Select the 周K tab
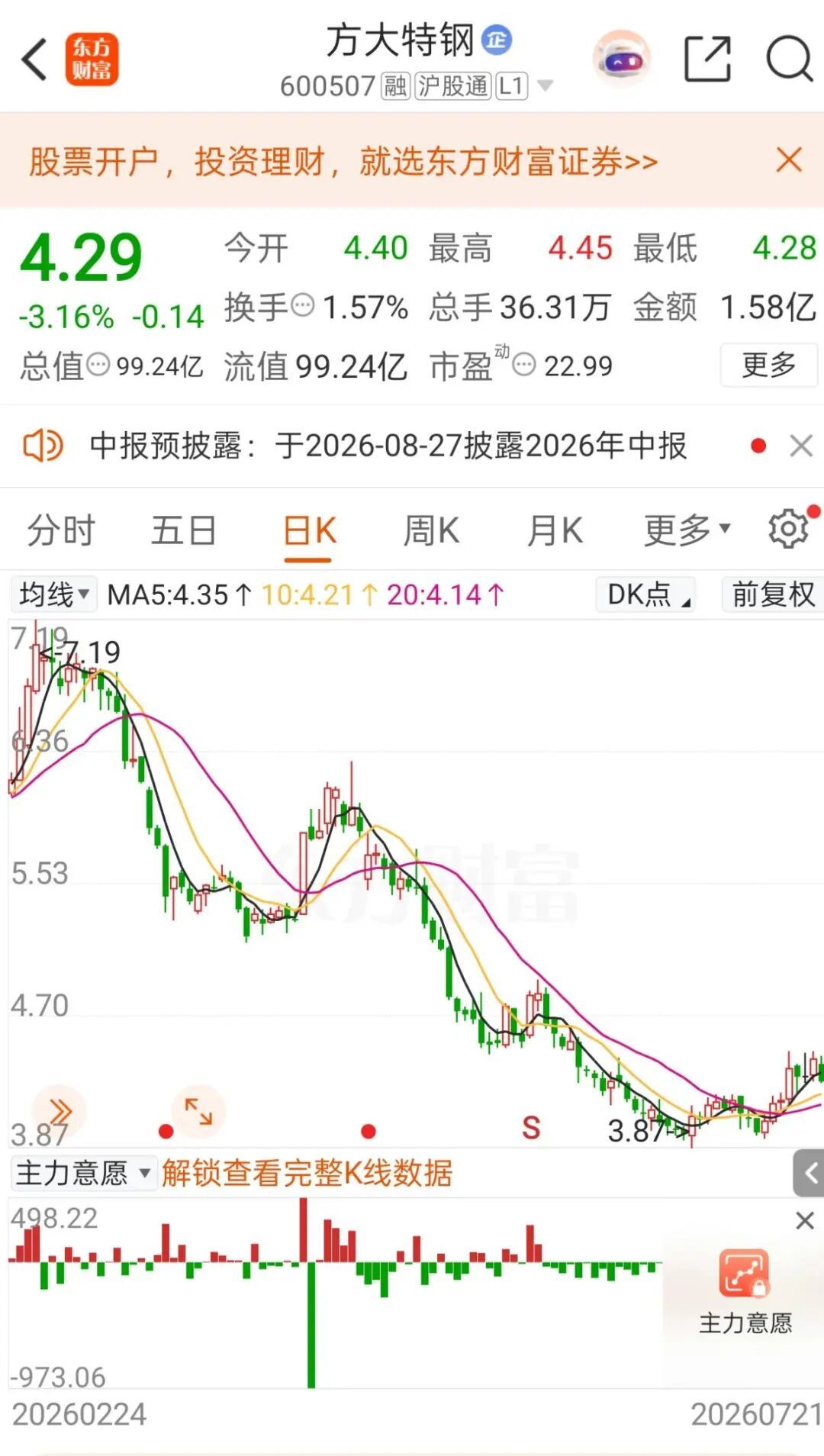This screenshot has height=1456, width=824. 431,530
